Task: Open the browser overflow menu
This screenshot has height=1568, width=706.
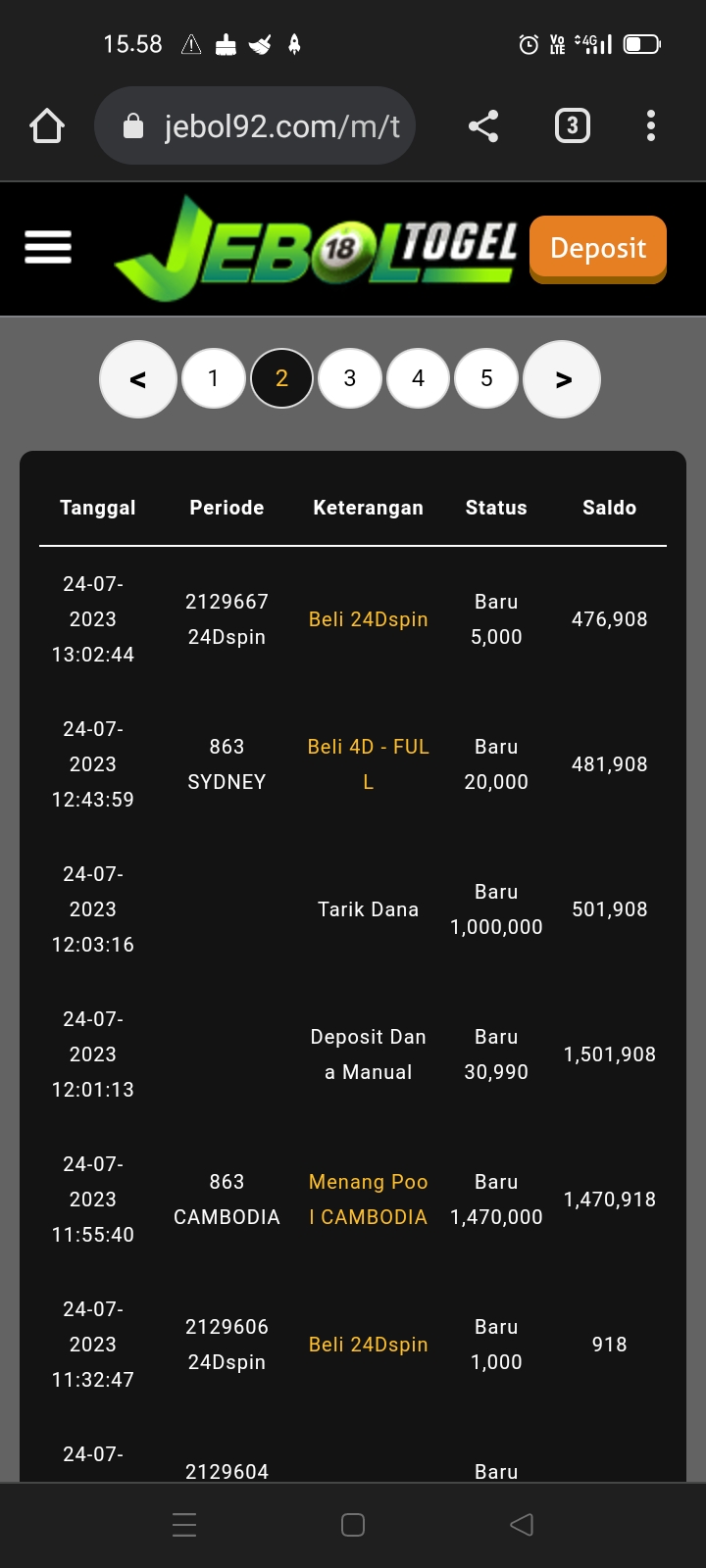Action: tap(651, 126)
